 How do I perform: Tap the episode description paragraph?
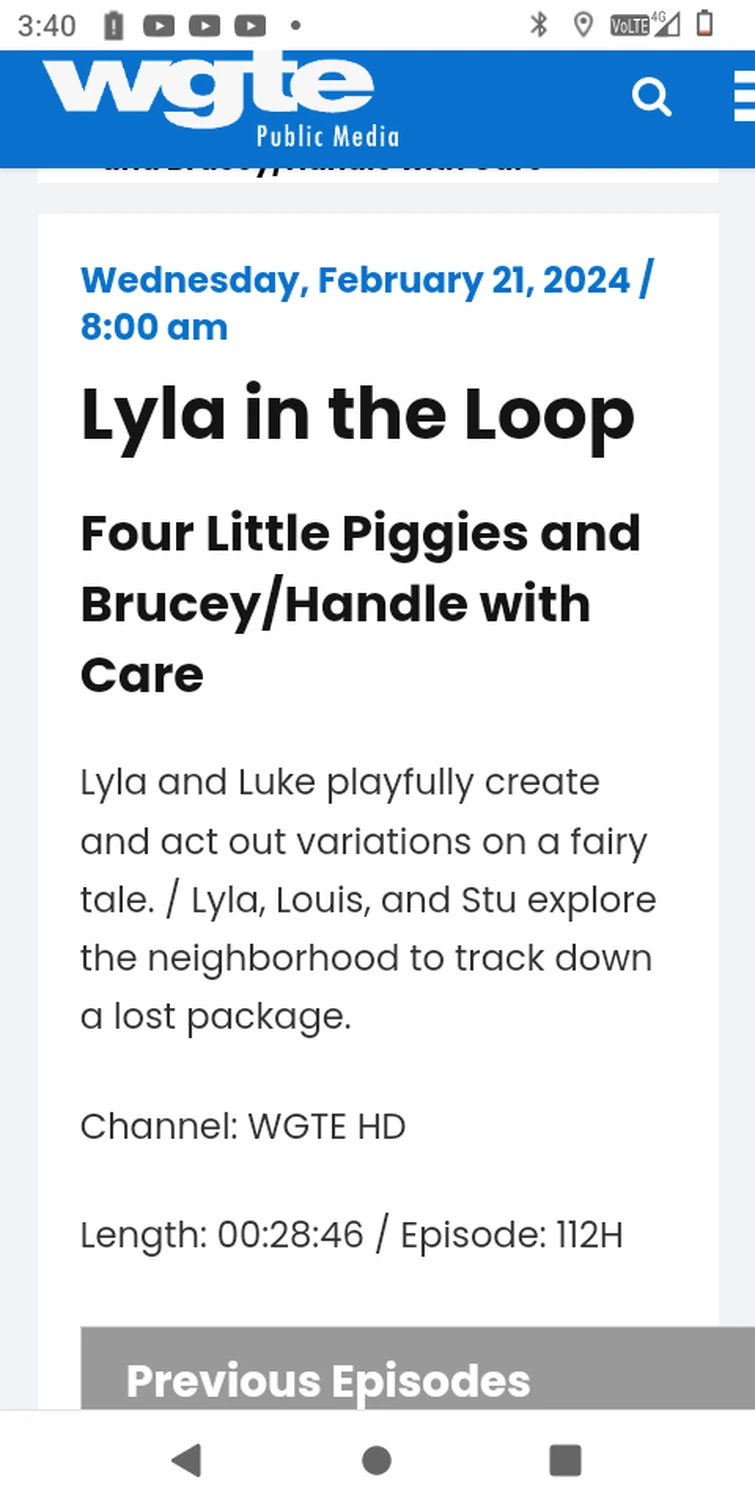pyautogui.click(x=367, y=898)
